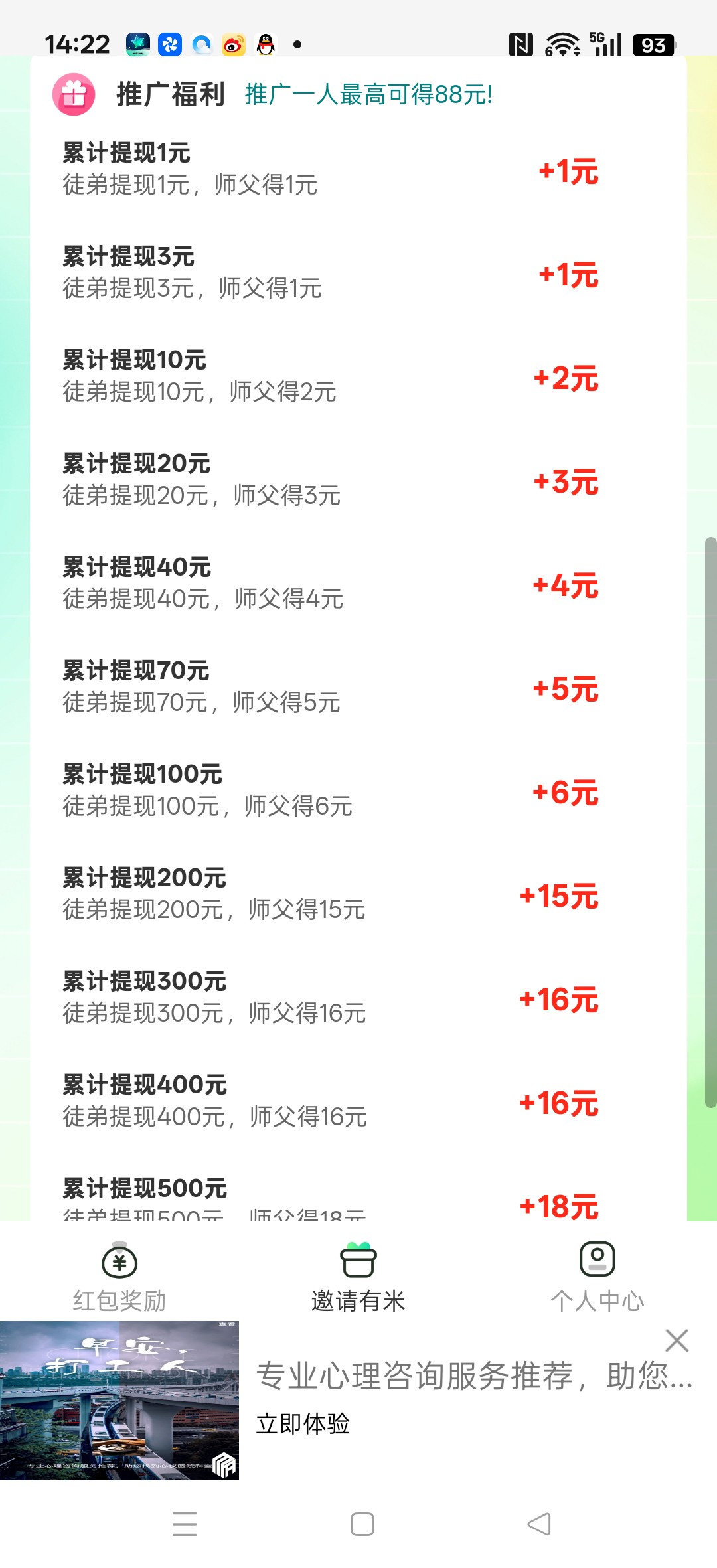The image size is (717, 1568).
Task: Tap the Android back navigation icon
Action: tap(538, 1524)
